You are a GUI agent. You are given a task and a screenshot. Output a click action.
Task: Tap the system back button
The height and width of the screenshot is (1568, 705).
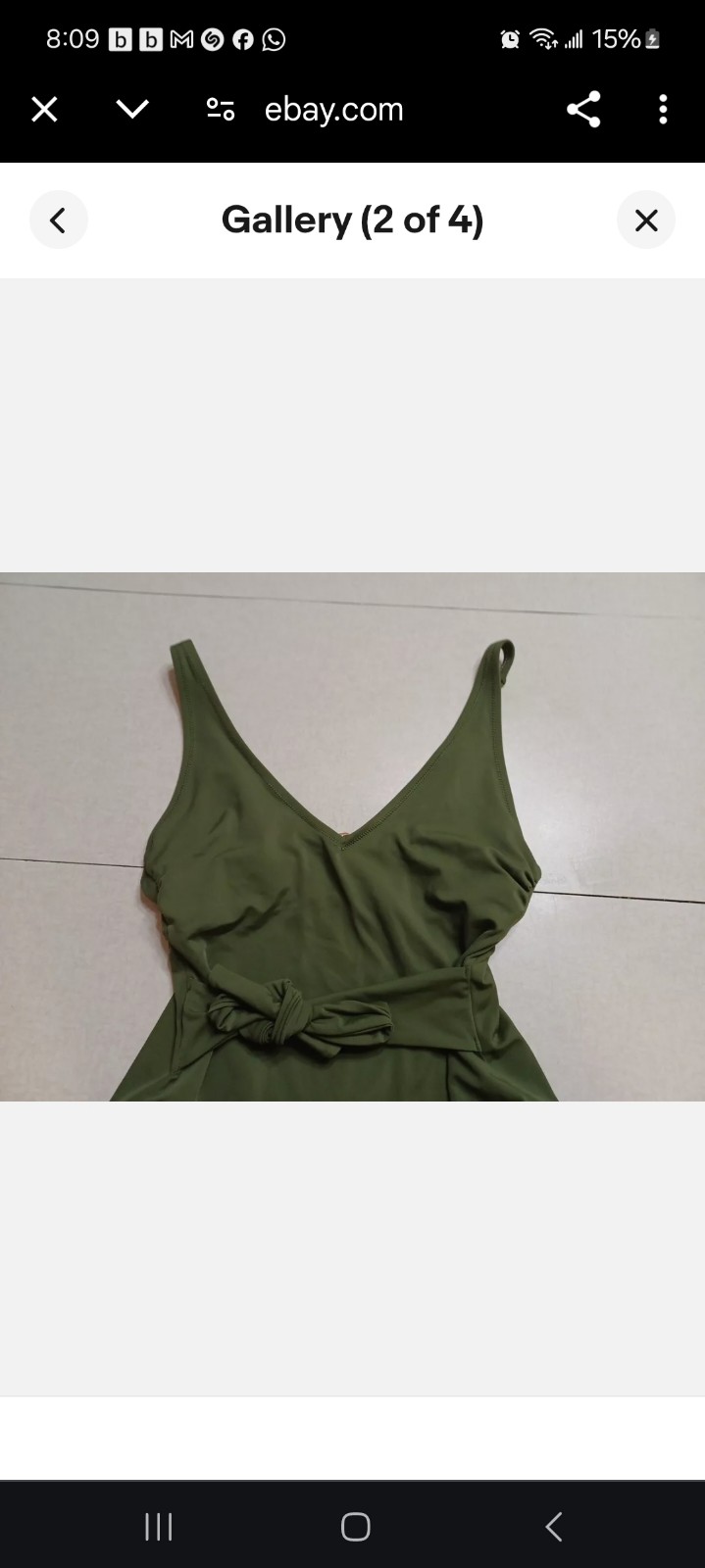[x=554, y=1526]
